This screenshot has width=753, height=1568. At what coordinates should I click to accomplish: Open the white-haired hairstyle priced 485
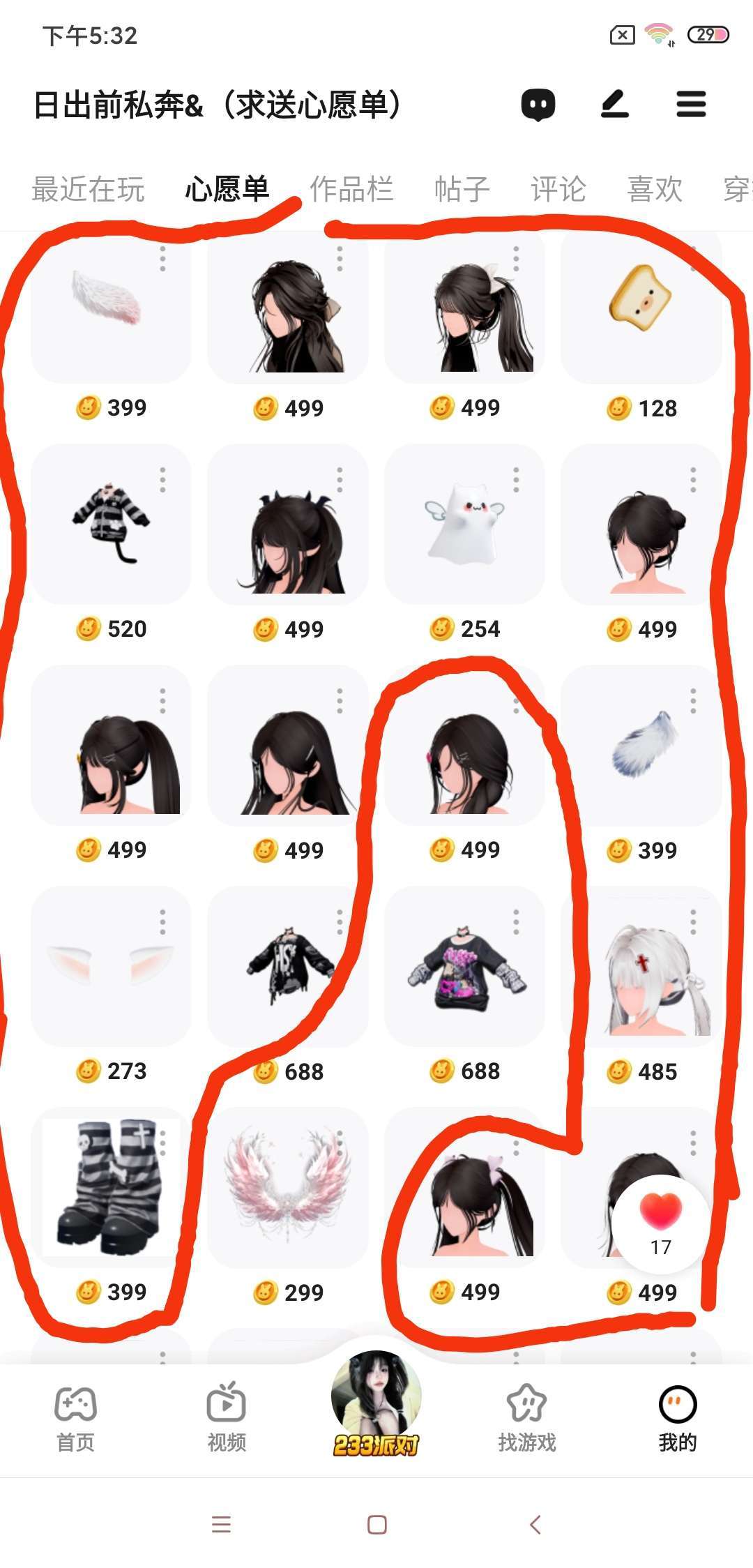tap(641, 966)
